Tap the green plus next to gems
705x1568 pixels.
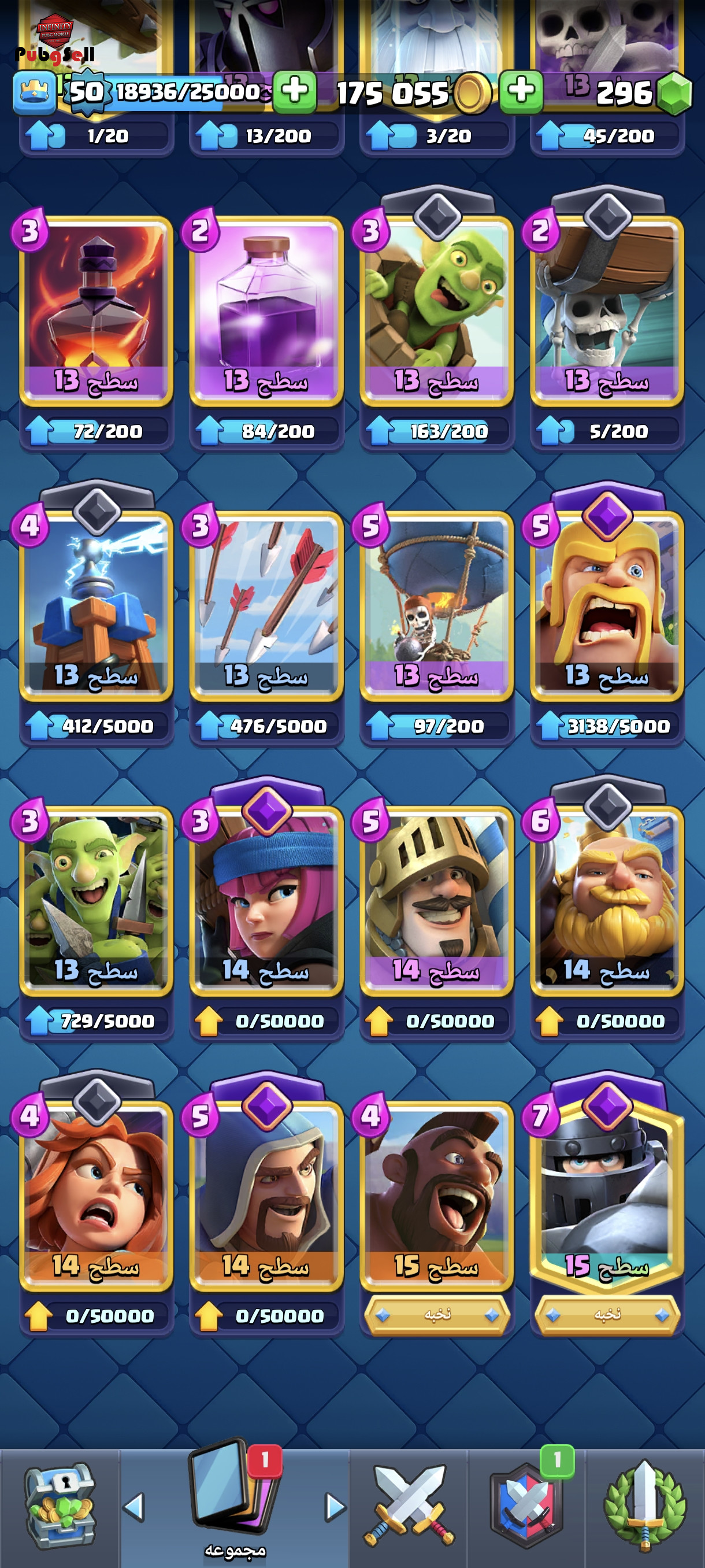[521, 92]
